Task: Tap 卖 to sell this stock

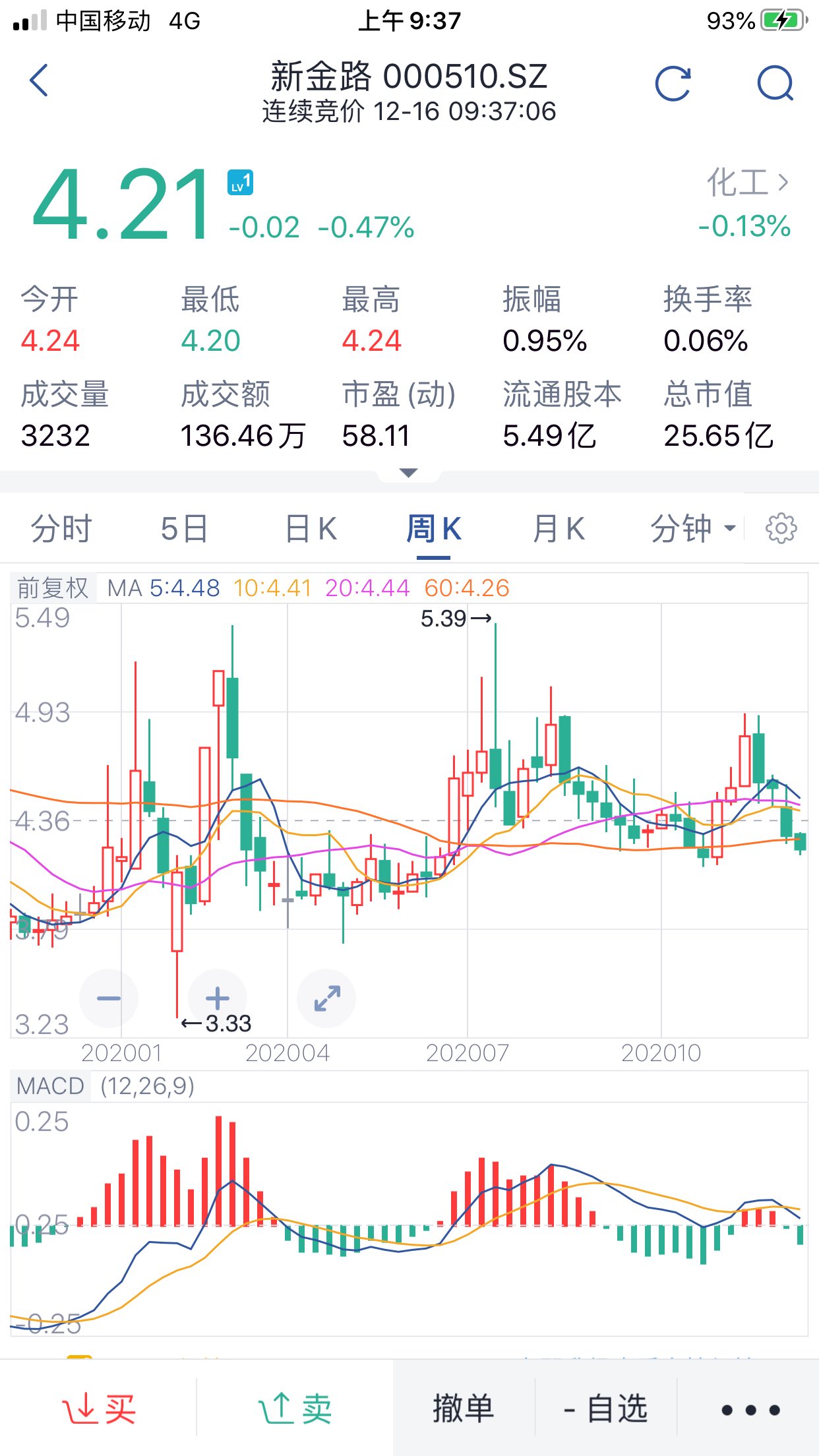Action: pos(295,1409)
